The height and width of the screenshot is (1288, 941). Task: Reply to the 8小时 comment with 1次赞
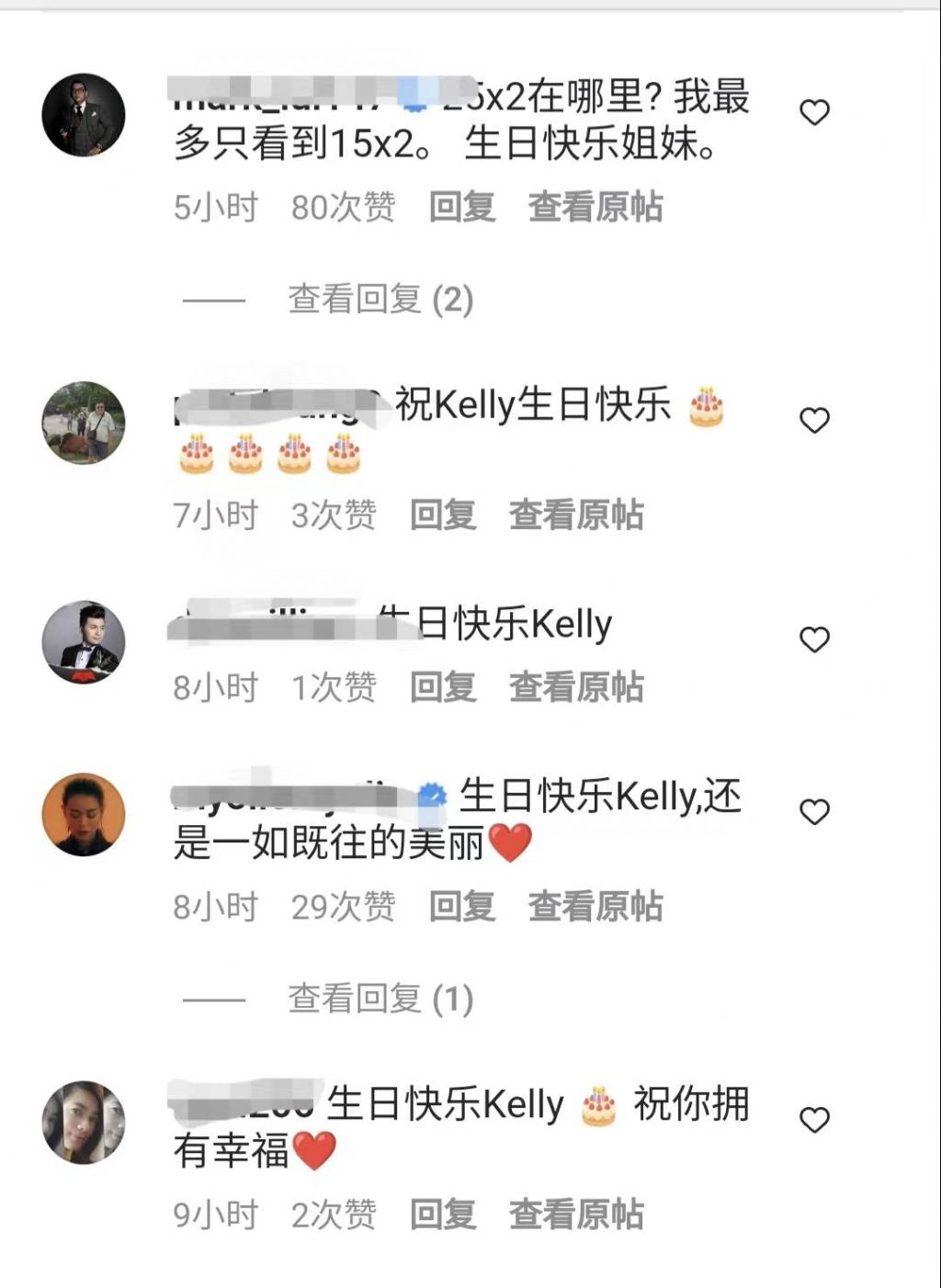[443, 687]
